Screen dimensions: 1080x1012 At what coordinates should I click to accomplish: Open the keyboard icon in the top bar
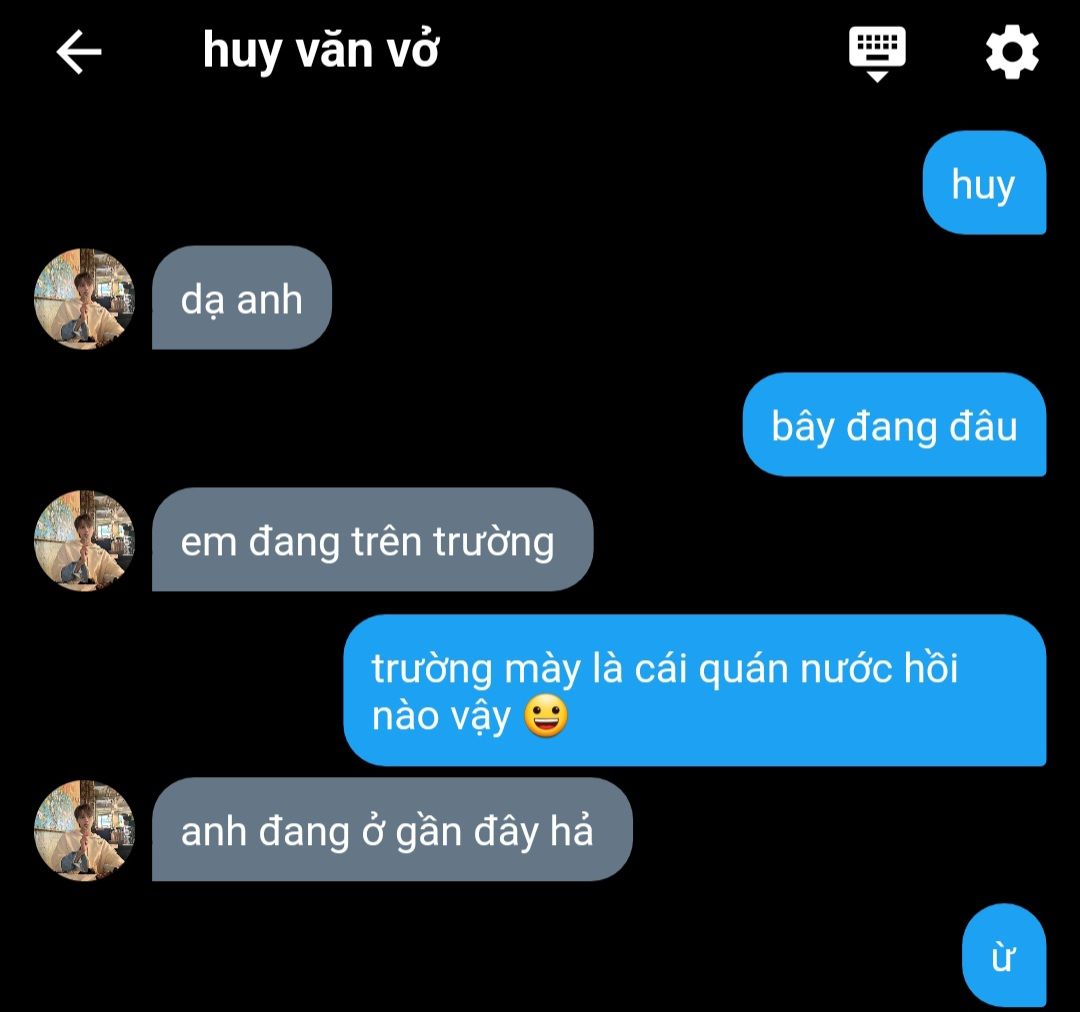877,52
